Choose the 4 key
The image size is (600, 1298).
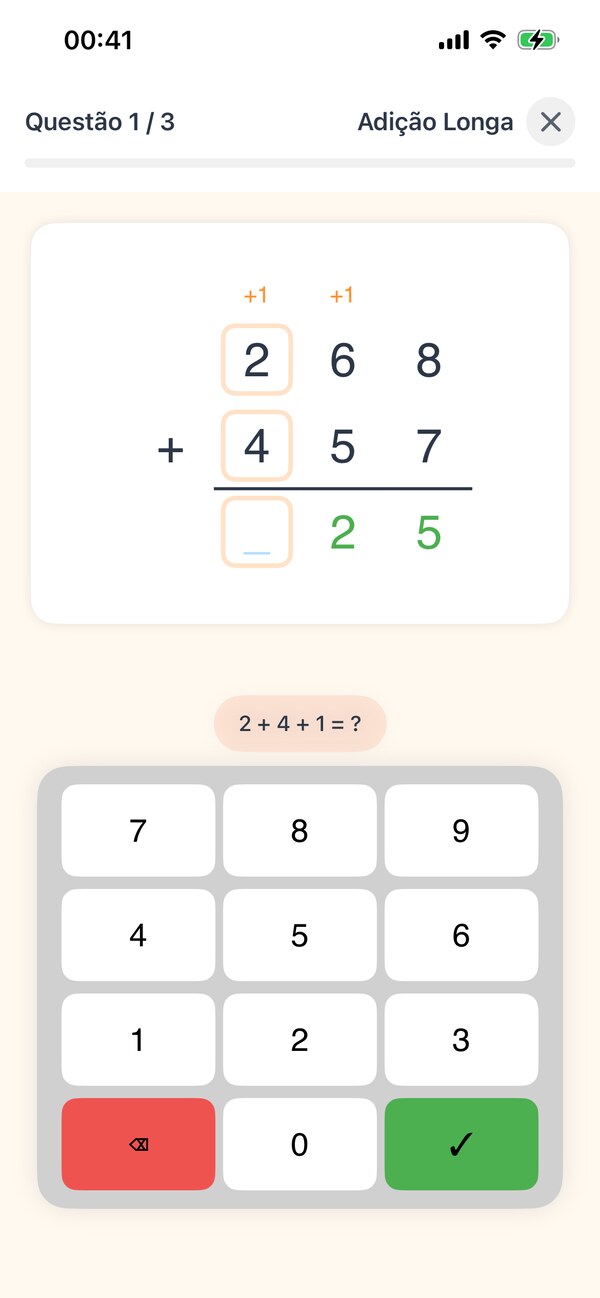(x=138, y=935)
